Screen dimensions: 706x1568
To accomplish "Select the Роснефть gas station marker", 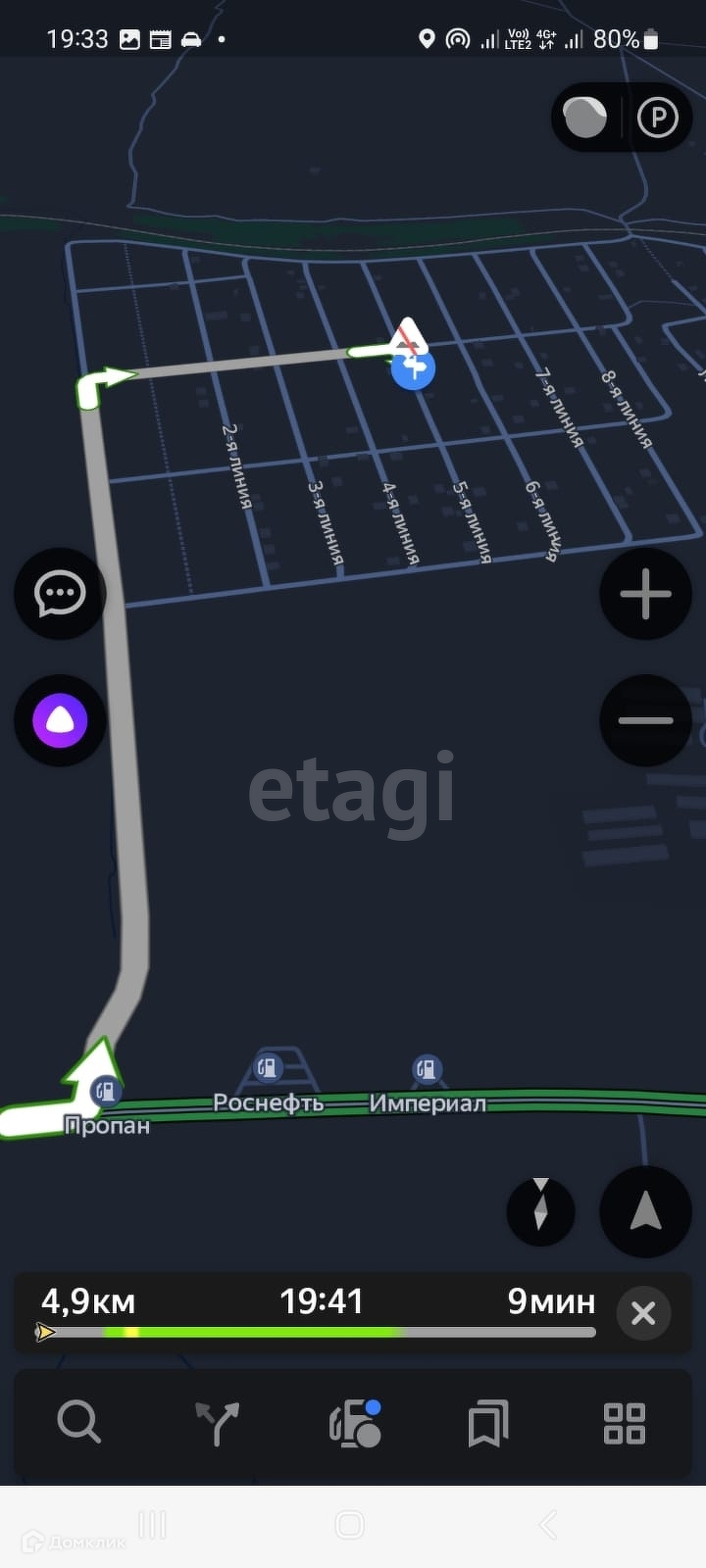I will [x=267, y=1068].
